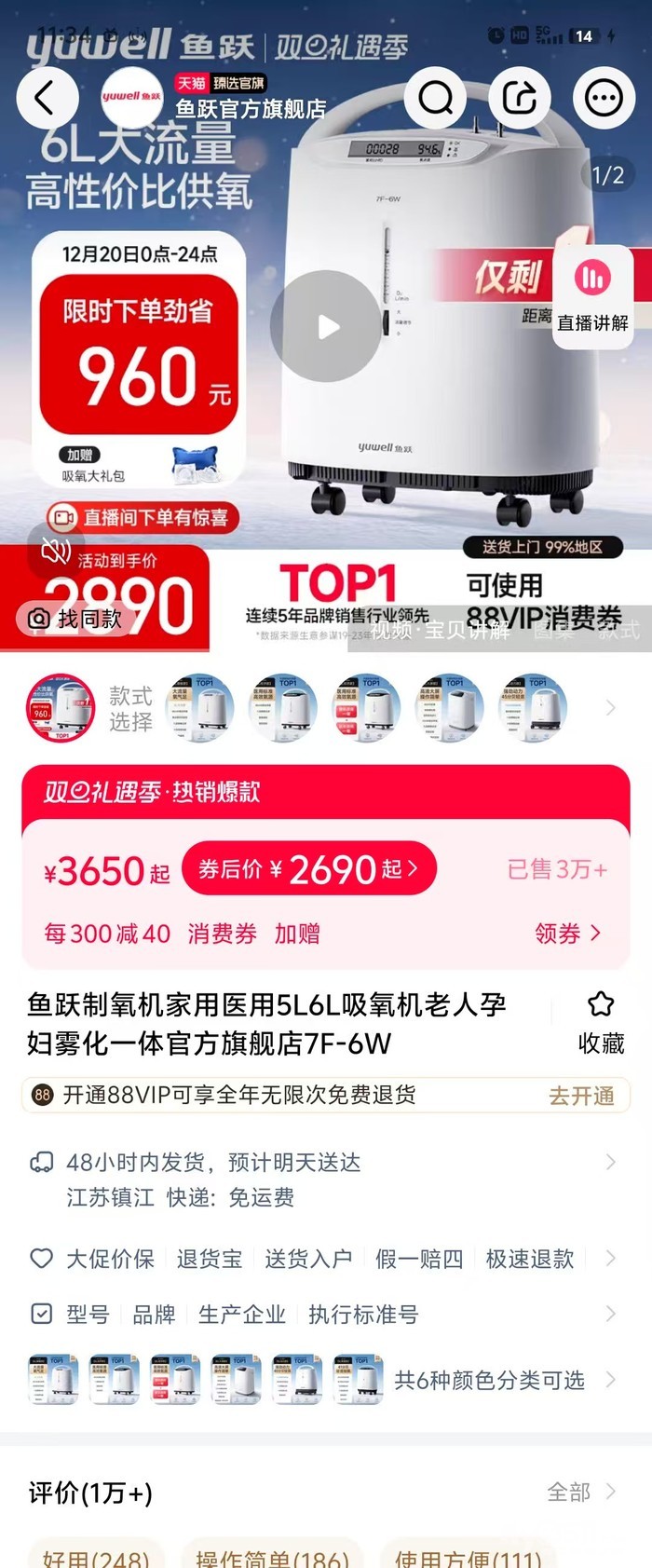Open the 型号 品牌 product parameters row
This screenshot has height=1568, width=652.
(326, 1315)
